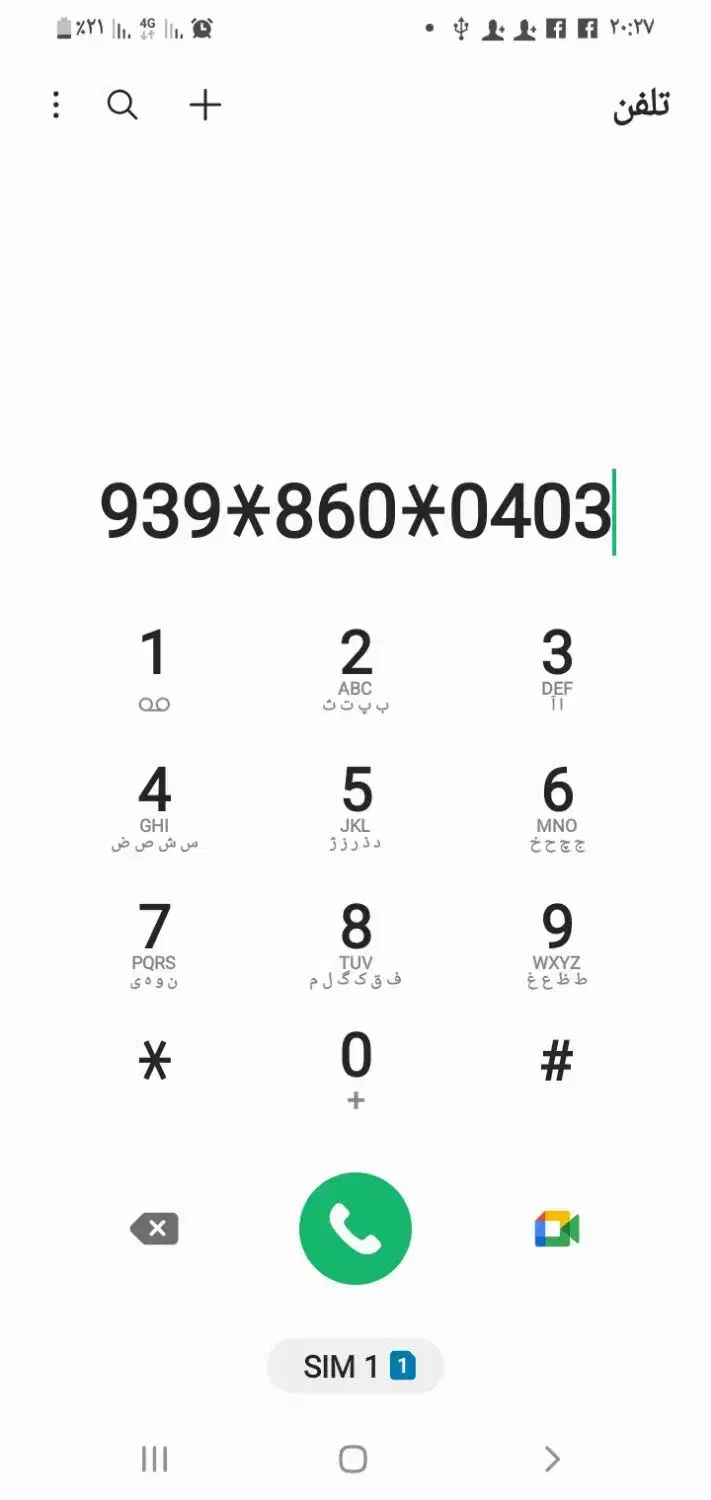Enter digit 8 TUV key
Screen dimensions: 711x1500
click(x=356, y=944)
